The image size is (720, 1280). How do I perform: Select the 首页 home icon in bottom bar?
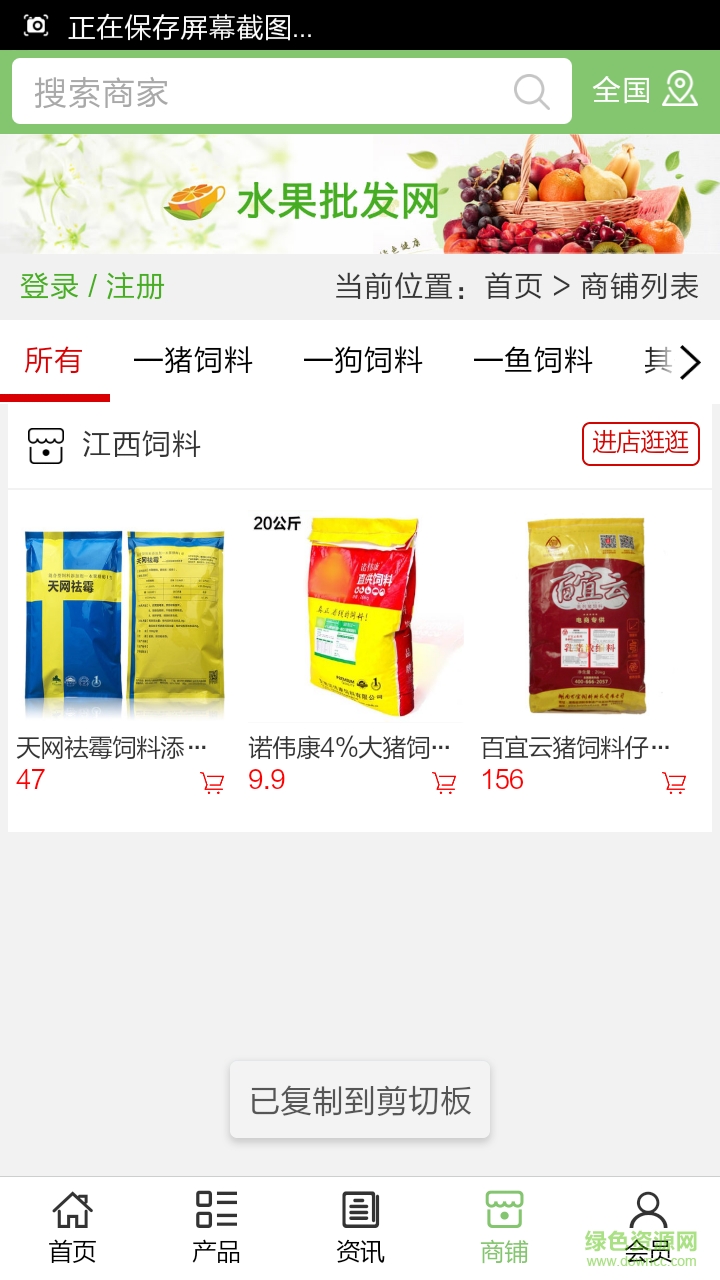(x=72, y=1208)
